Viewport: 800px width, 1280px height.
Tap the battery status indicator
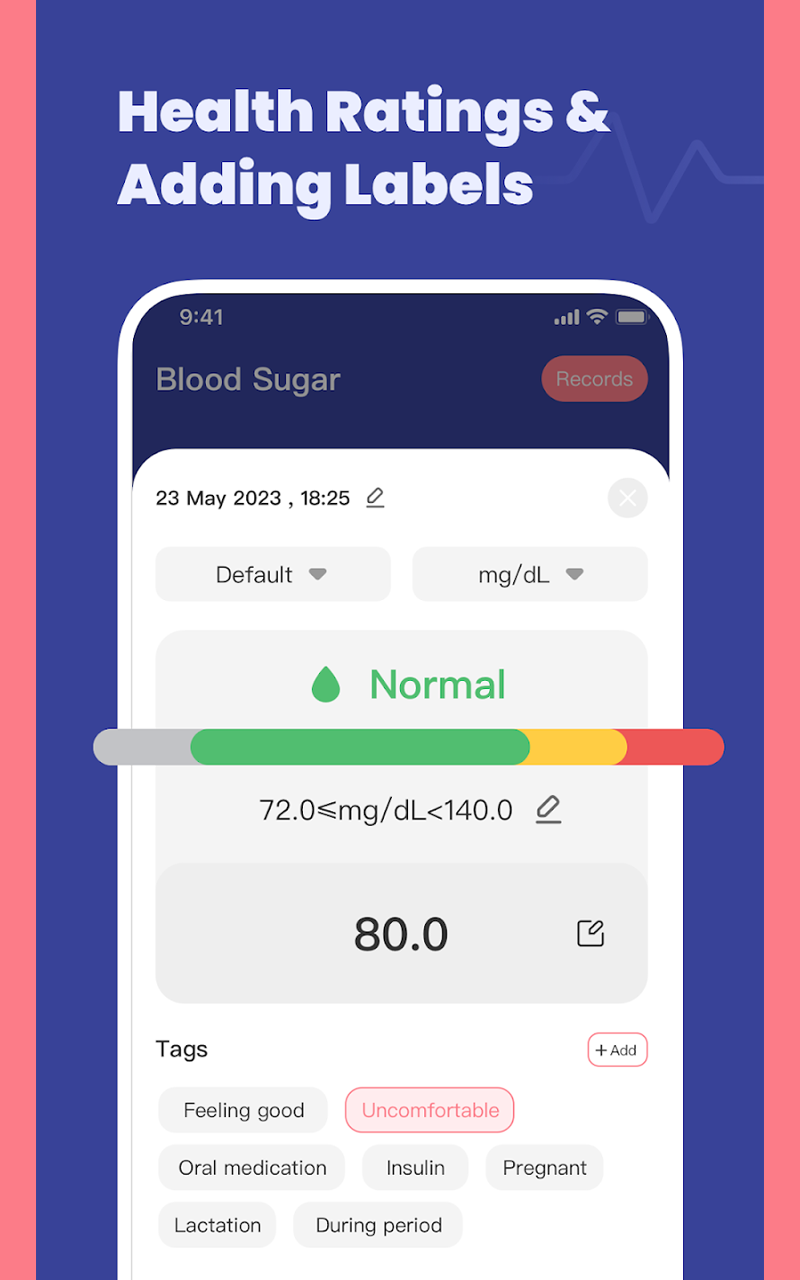click(632, 317)
